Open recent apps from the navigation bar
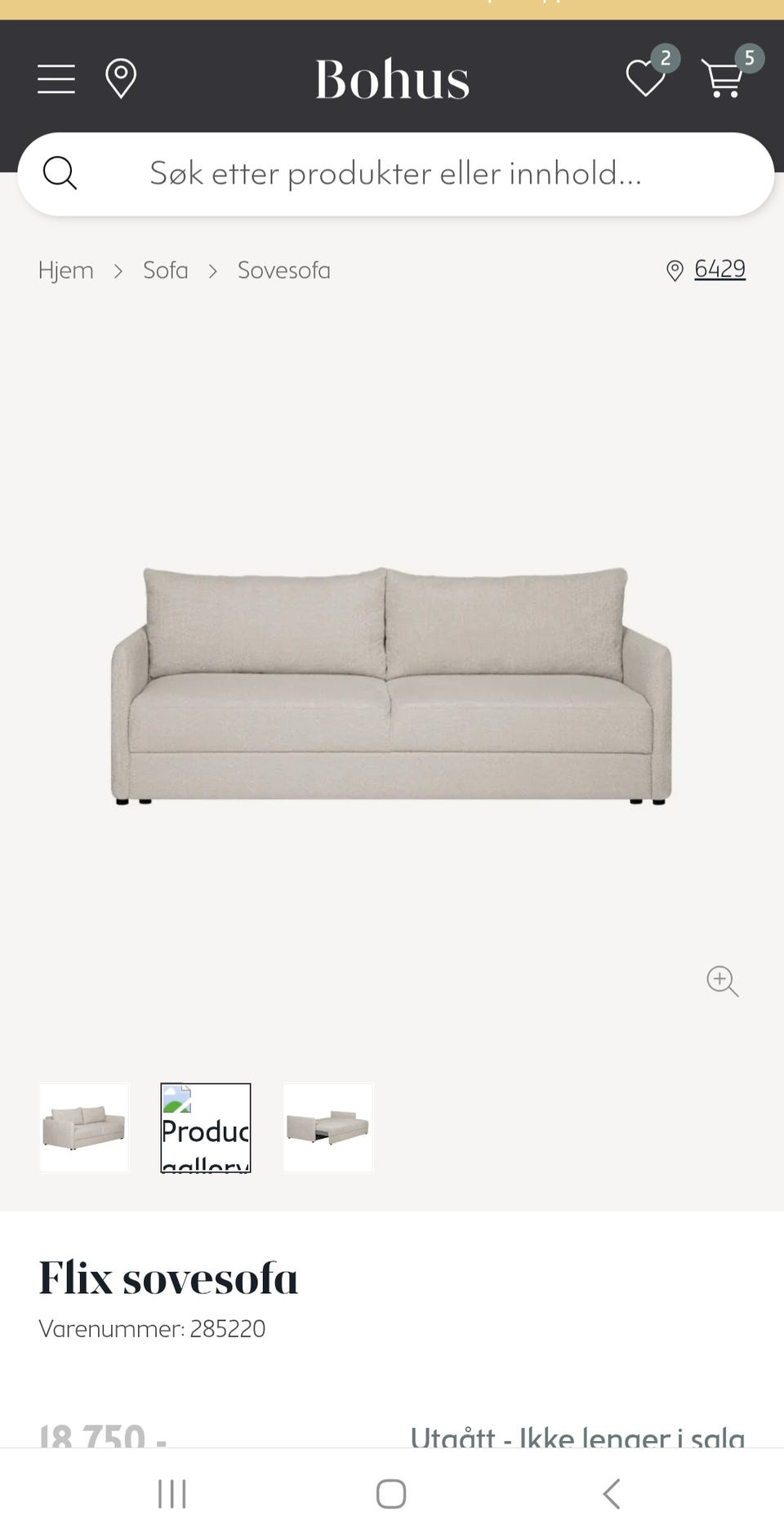 (x=172, y=1494)
